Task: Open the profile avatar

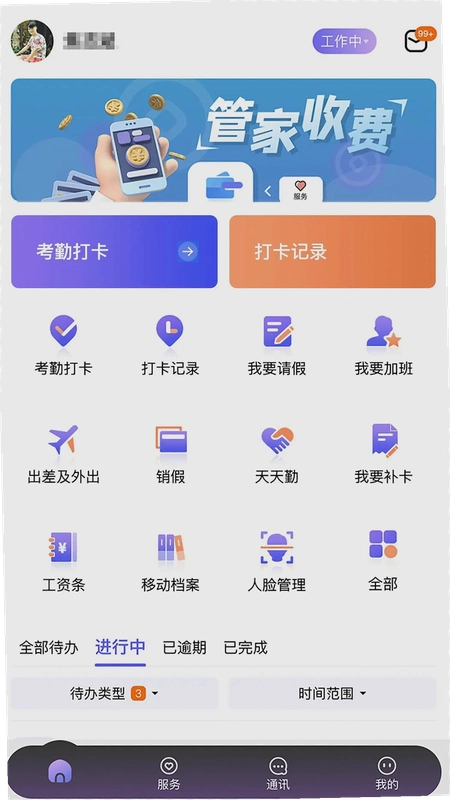Action: pyautogui.click(x=32, y=41)
